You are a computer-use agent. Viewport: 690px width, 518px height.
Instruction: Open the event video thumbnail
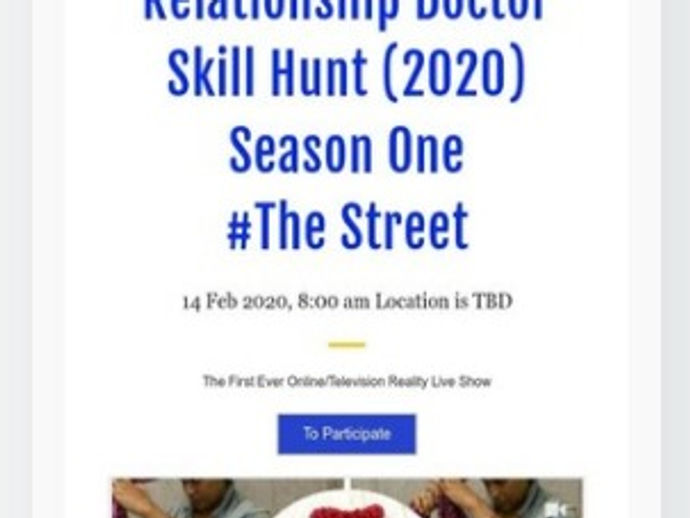coord(346,498)
